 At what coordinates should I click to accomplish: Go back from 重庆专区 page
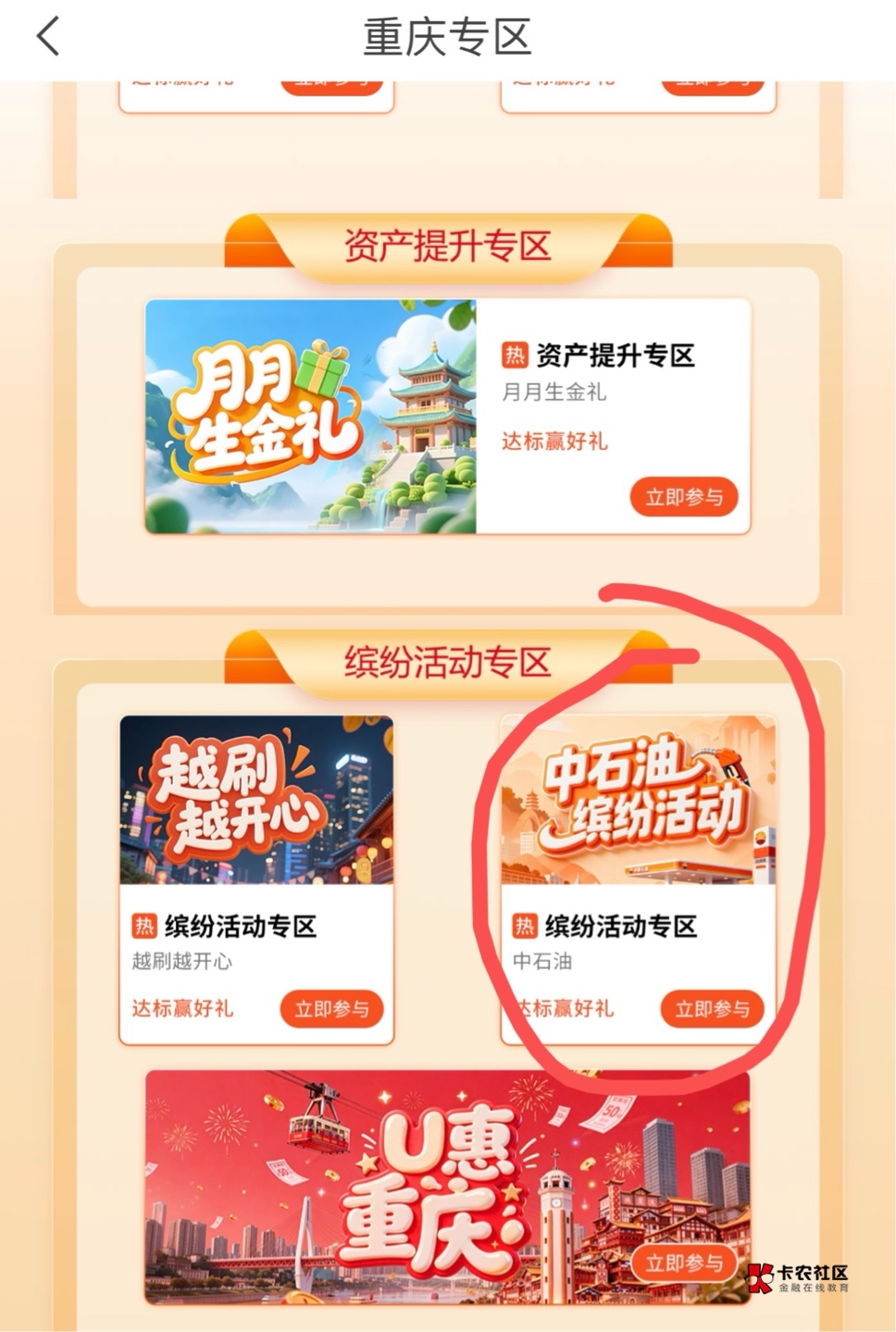[48, 37]
